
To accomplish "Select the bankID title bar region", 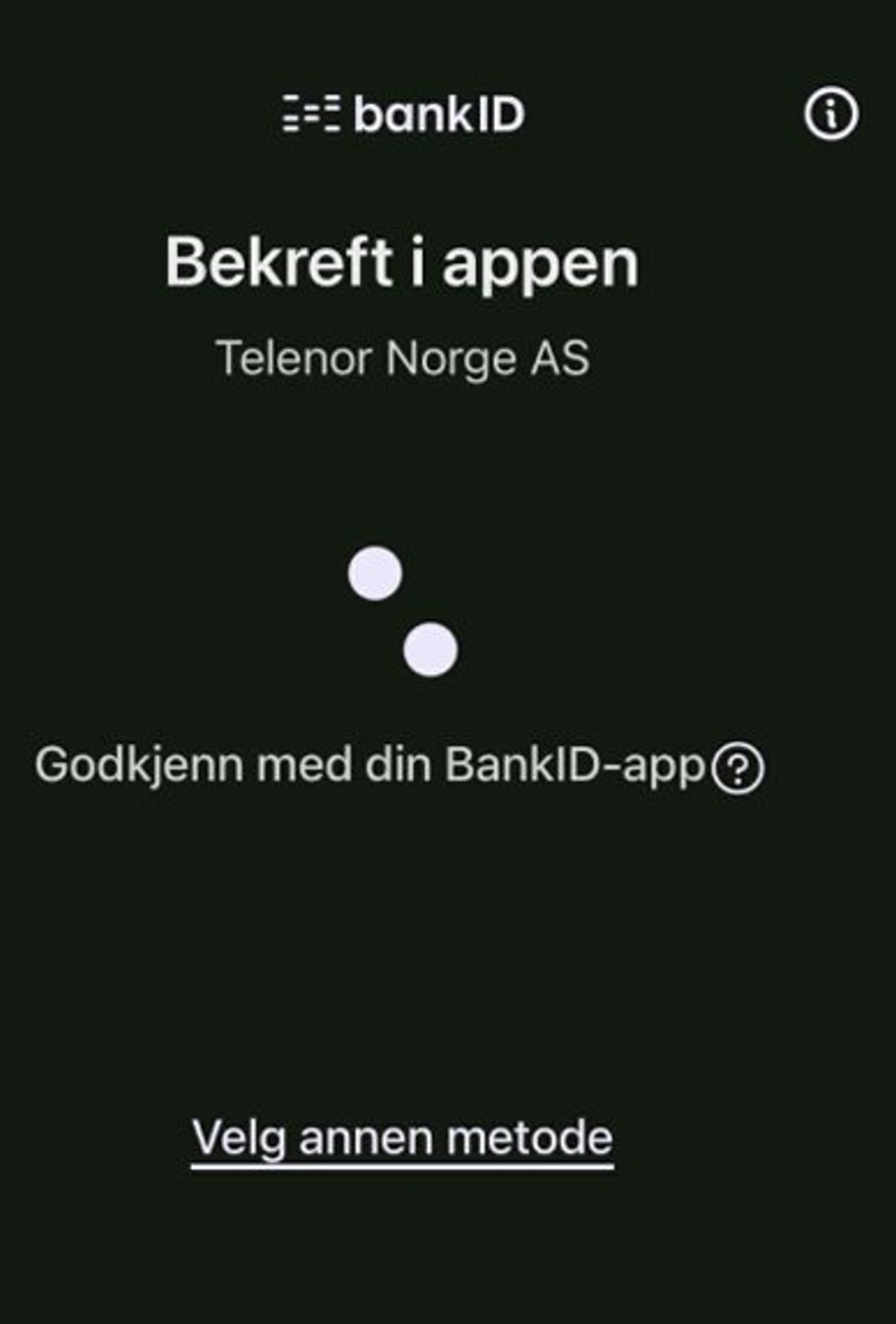I will click(x=448, y=114).
